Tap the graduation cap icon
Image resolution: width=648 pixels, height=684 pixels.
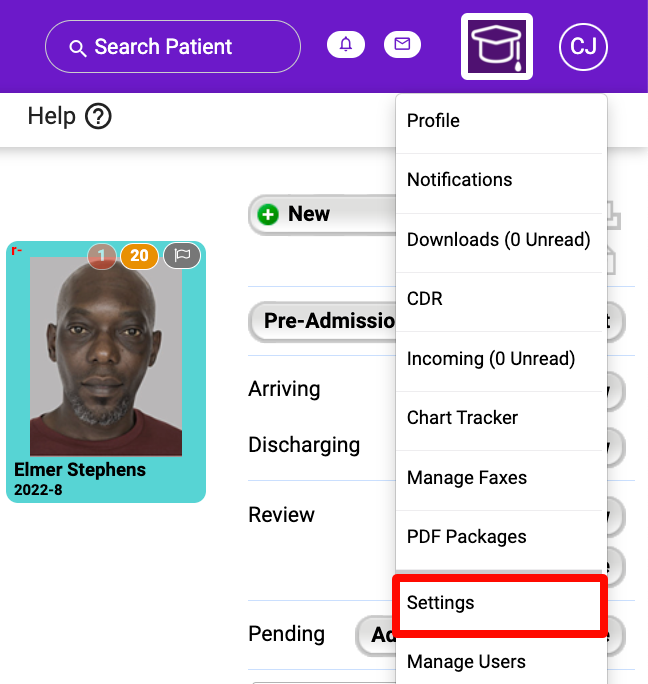pos(497,47)
